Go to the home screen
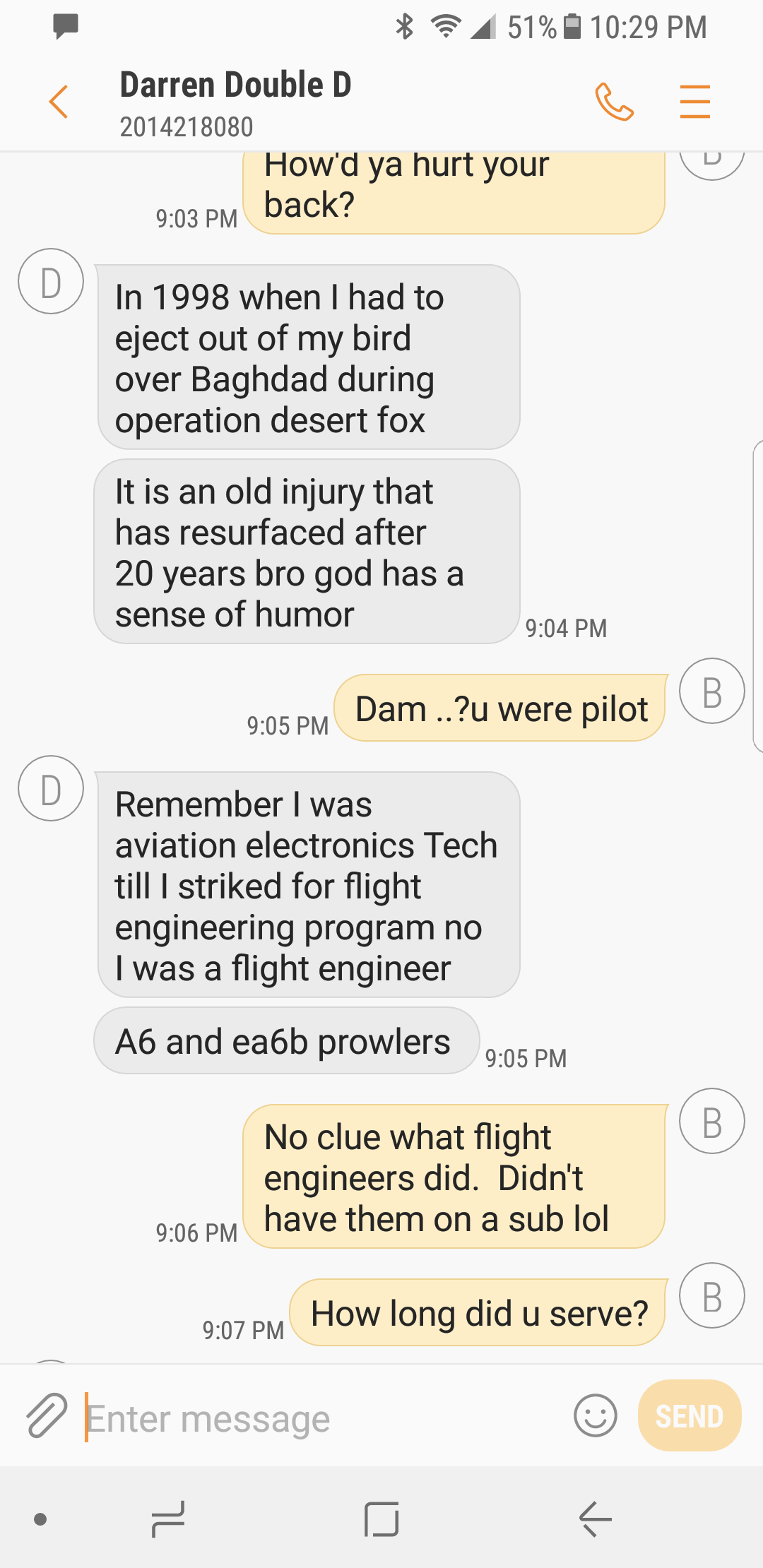Viewport: 763px width, 1568px height. [381, 1519]
